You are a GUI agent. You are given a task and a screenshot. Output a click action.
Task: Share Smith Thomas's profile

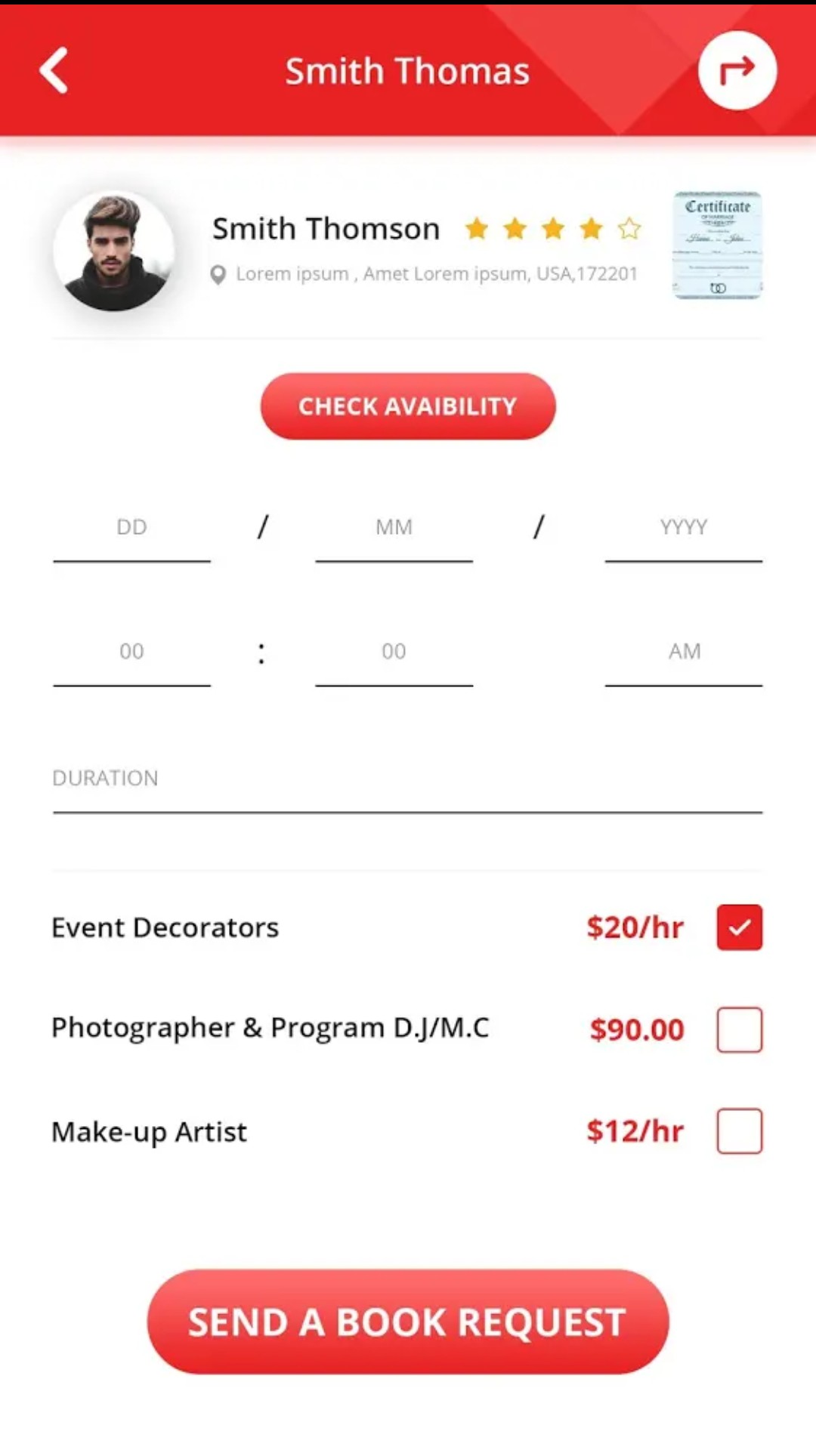737,70
